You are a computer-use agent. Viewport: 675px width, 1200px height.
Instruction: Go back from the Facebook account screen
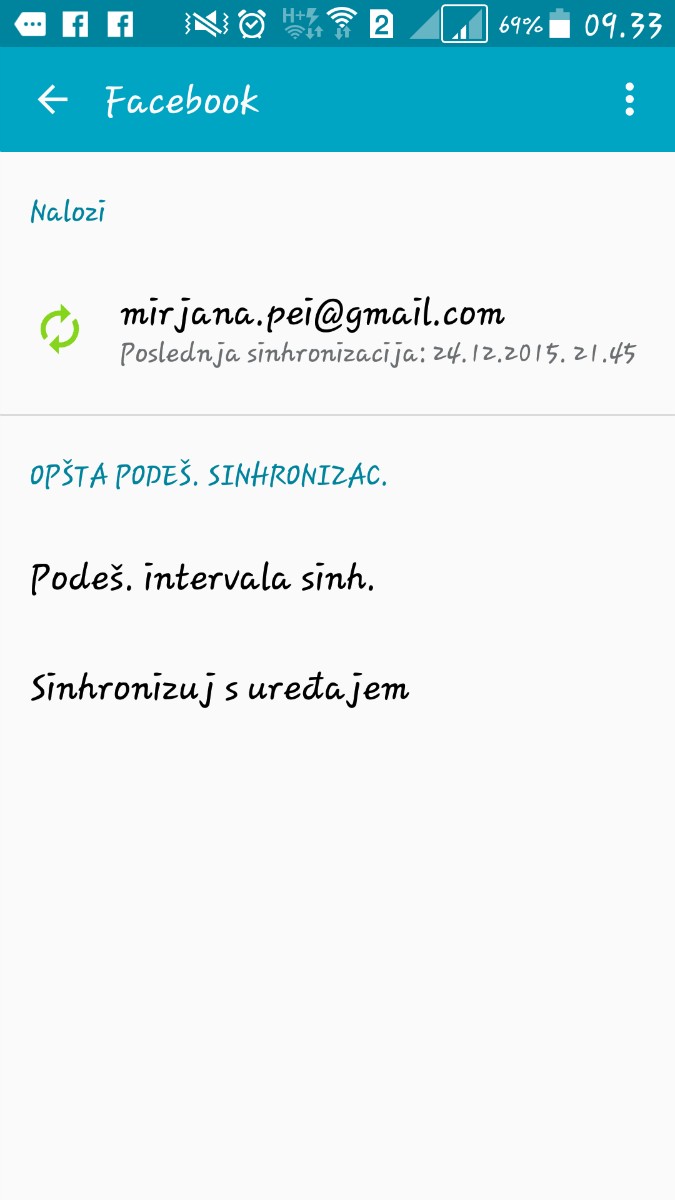coord(52,100)
